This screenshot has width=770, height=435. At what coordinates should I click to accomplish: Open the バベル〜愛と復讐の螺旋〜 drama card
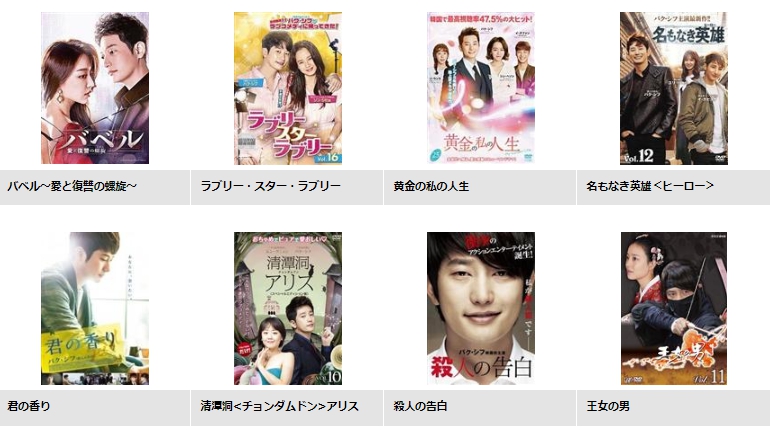click(x=95, y=88)
